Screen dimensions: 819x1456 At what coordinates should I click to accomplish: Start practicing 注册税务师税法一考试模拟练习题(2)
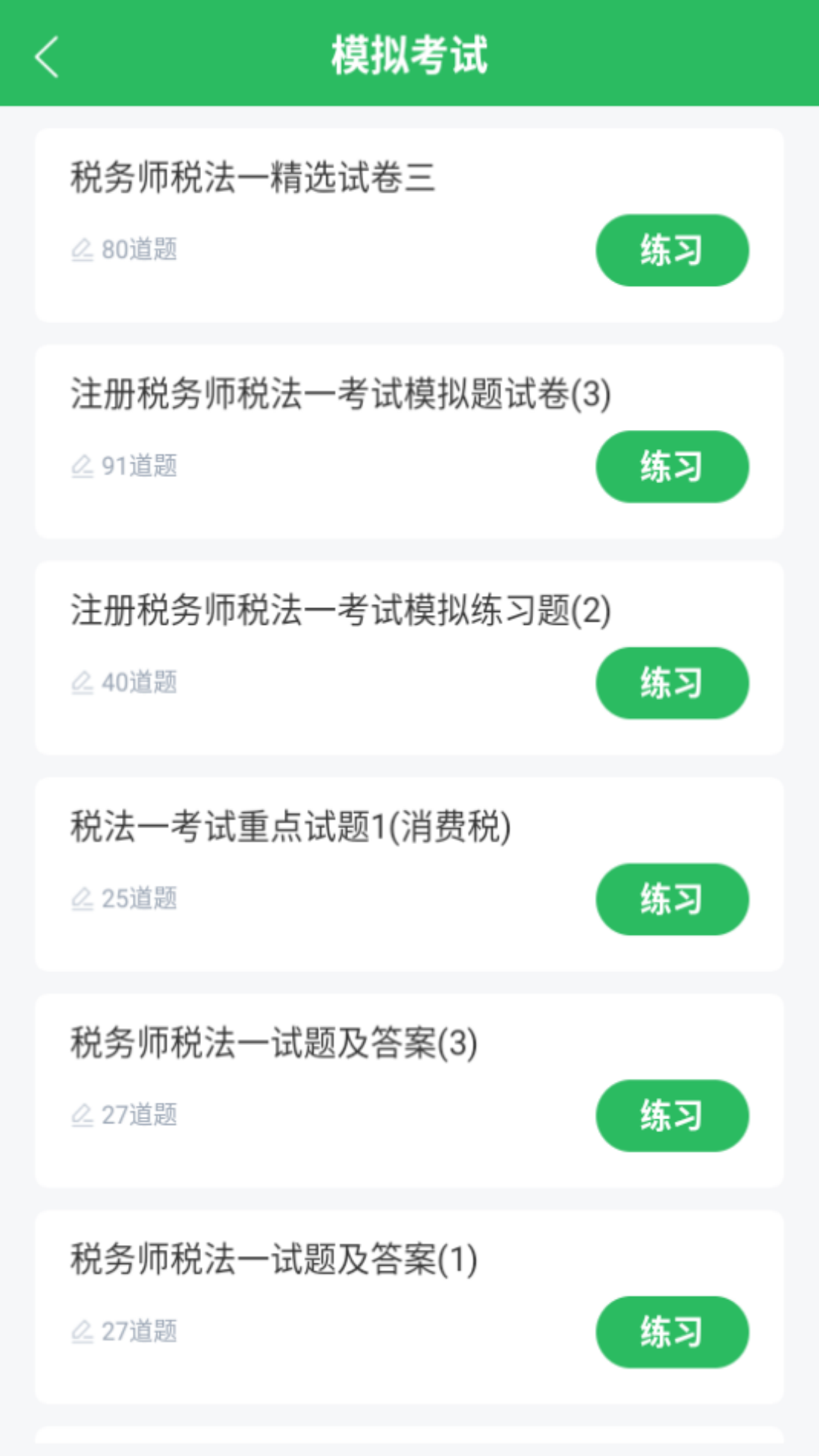point(672,682)
